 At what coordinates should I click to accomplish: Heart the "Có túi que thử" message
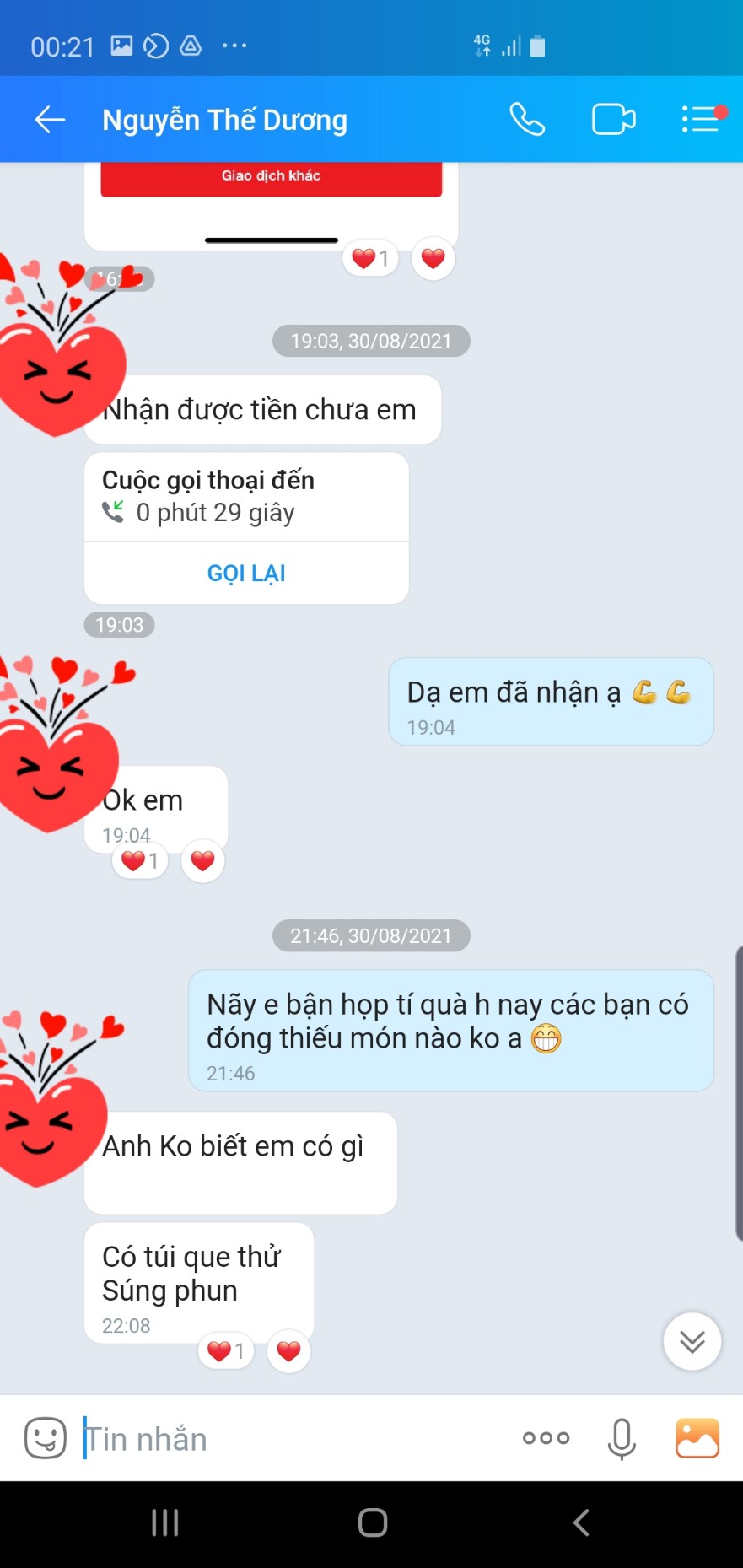[288, 1351]
